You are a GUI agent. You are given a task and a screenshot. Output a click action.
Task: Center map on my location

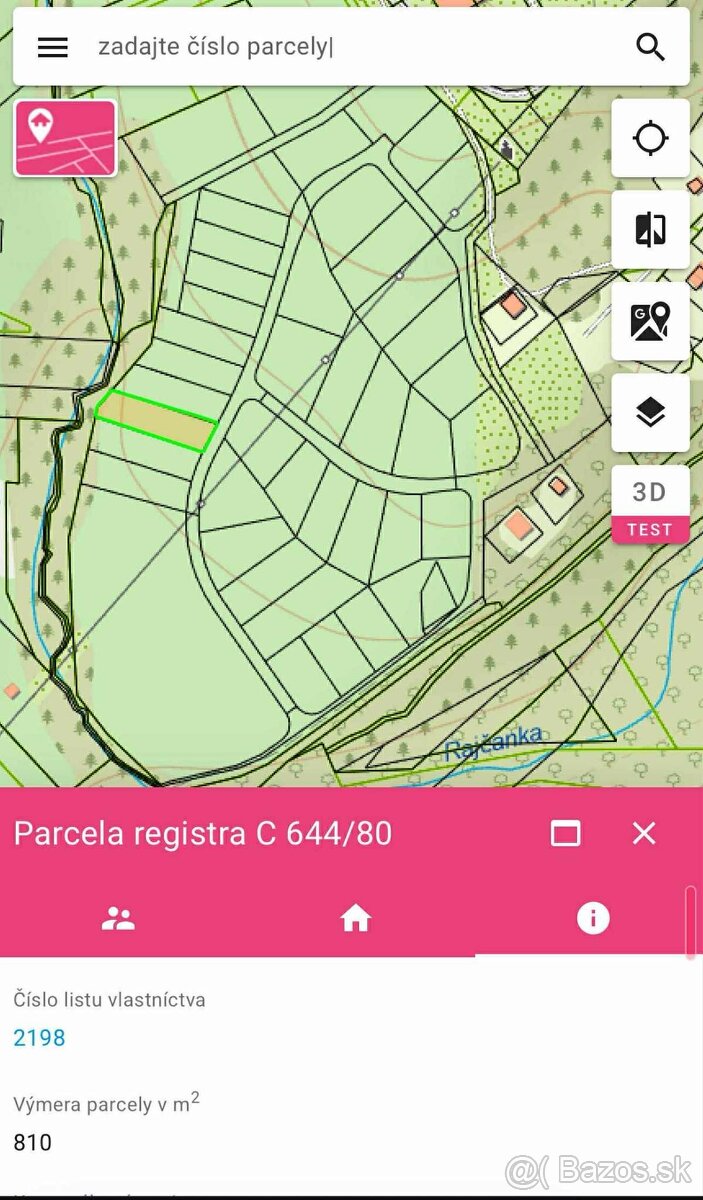(x=650, y=138)
